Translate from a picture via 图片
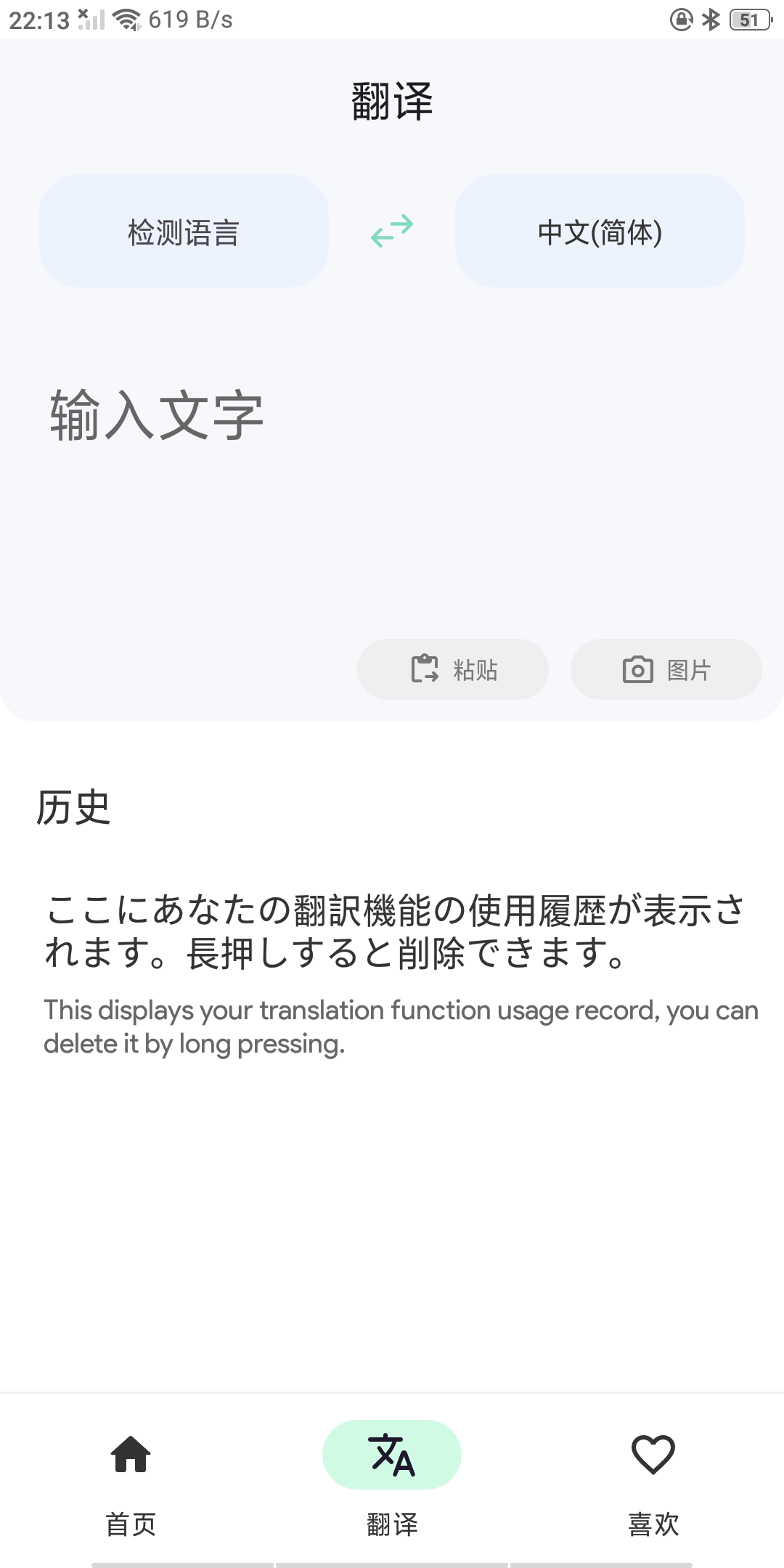 point(666,669)
